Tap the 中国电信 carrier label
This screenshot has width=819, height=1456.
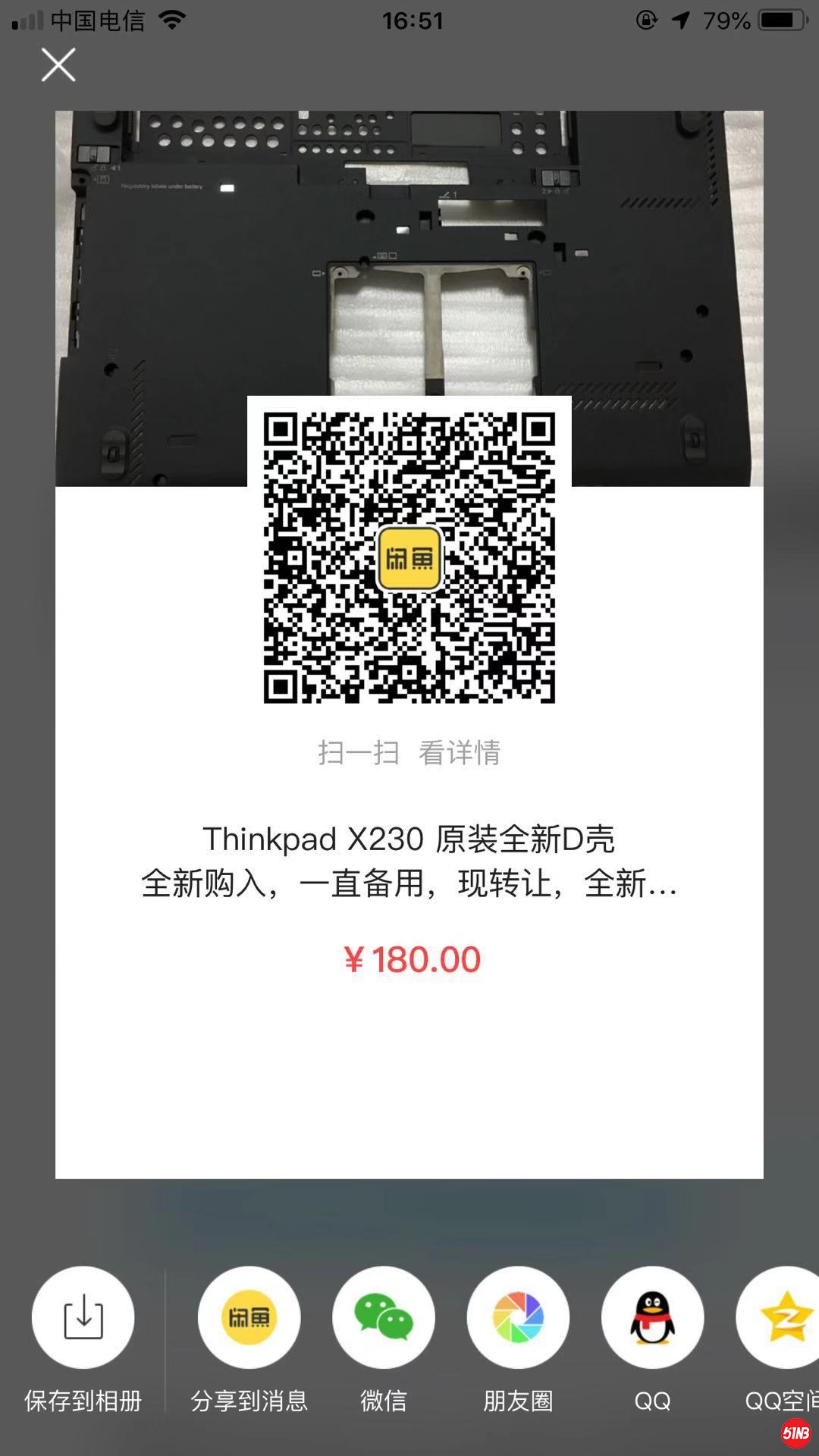pos(99,20)
